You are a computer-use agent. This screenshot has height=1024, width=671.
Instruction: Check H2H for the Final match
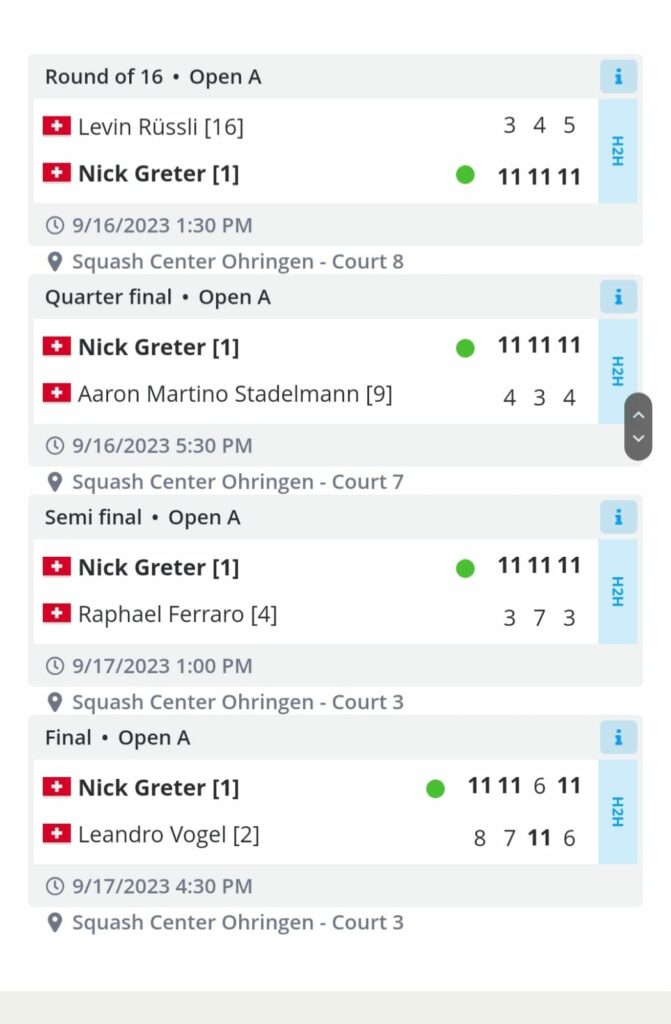pos(618,811)
